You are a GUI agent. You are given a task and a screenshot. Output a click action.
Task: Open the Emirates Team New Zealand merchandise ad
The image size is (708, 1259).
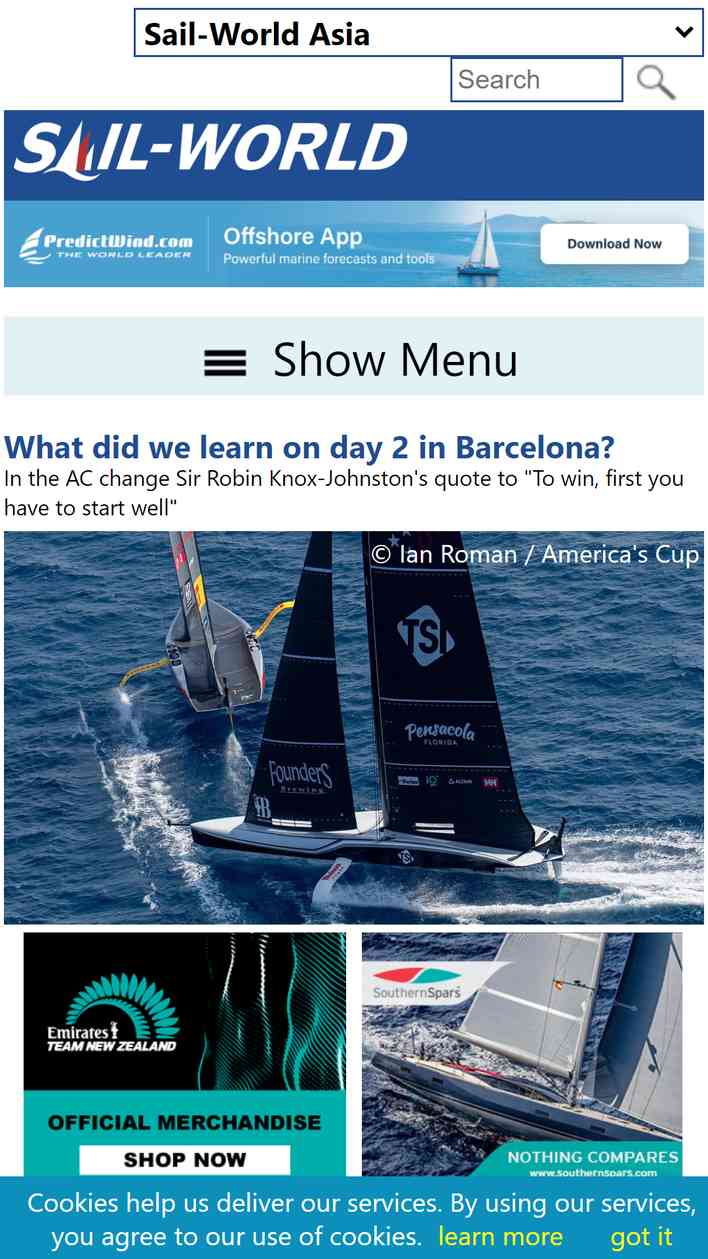[185, 1054]
